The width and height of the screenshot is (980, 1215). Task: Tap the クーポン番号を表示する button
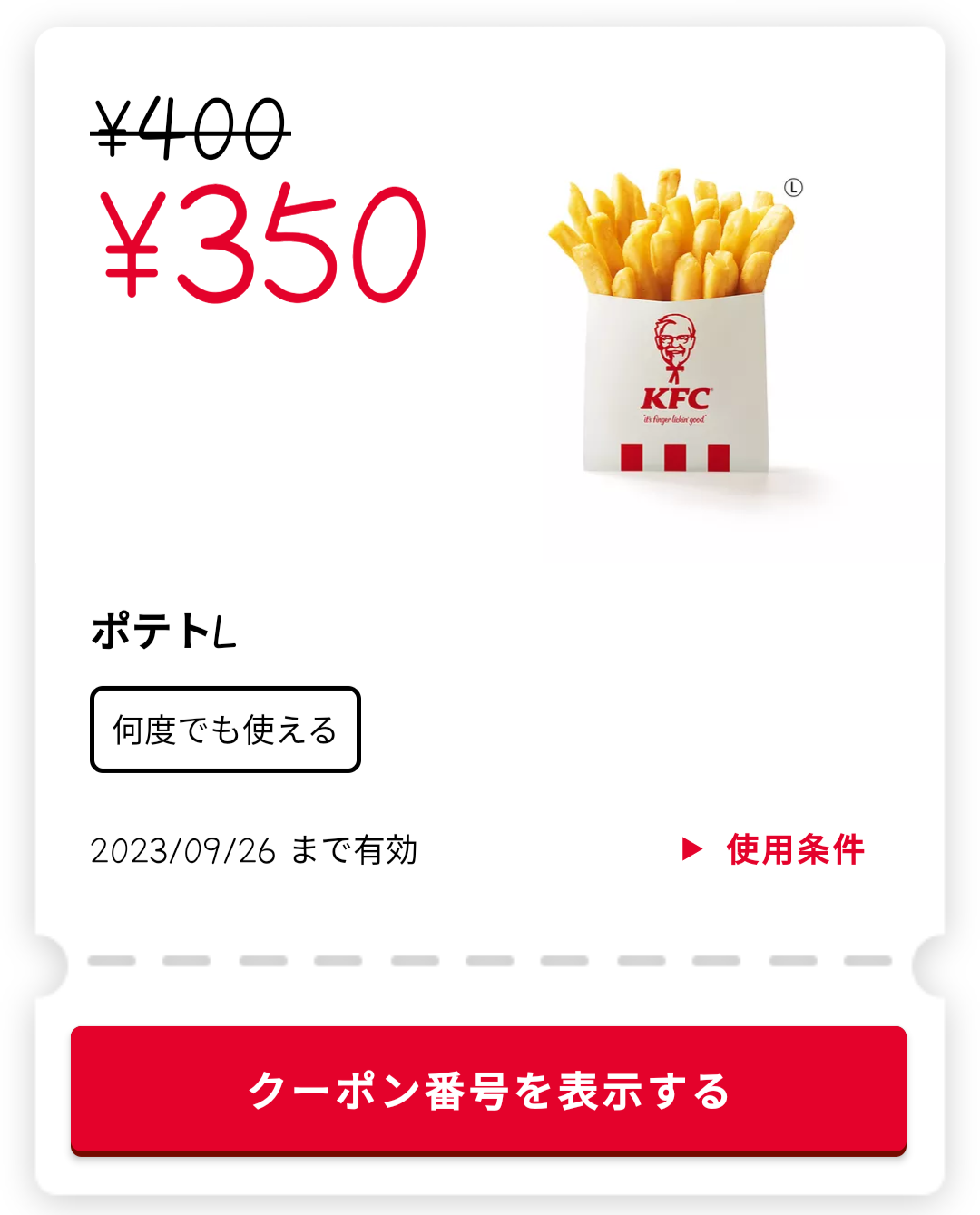[488, 1090]
